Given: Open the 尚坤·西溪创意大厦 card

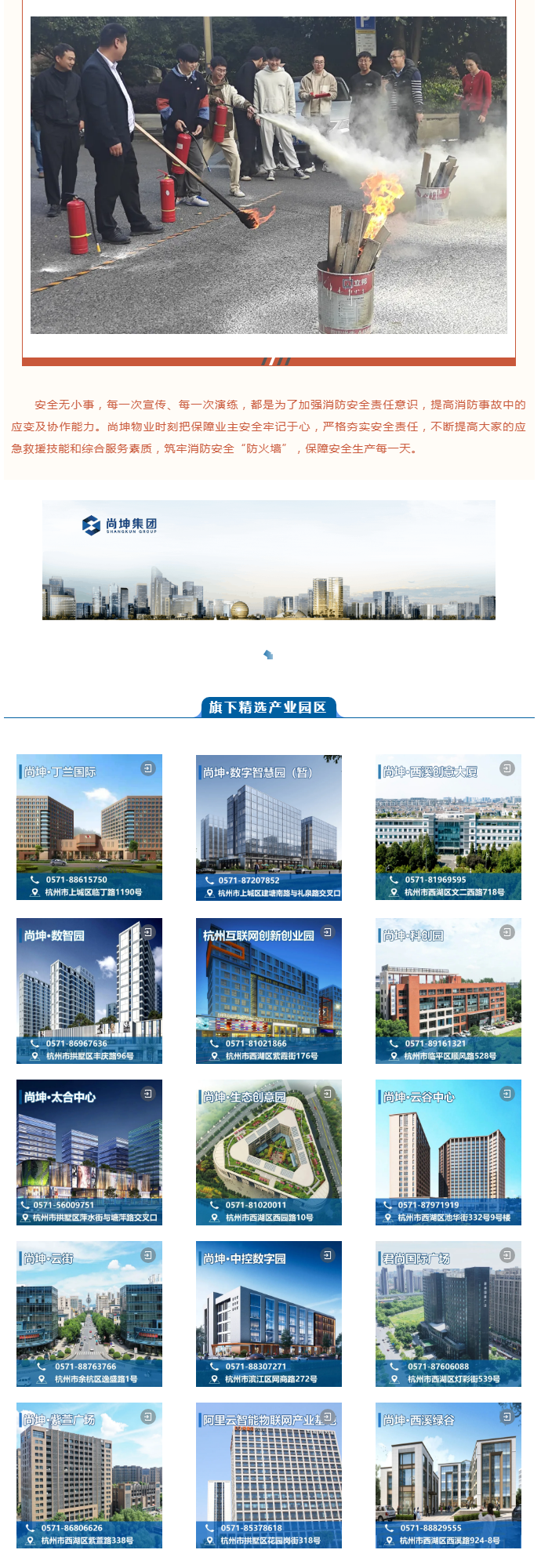Looking at the screenshot, I should coord(448,826).
